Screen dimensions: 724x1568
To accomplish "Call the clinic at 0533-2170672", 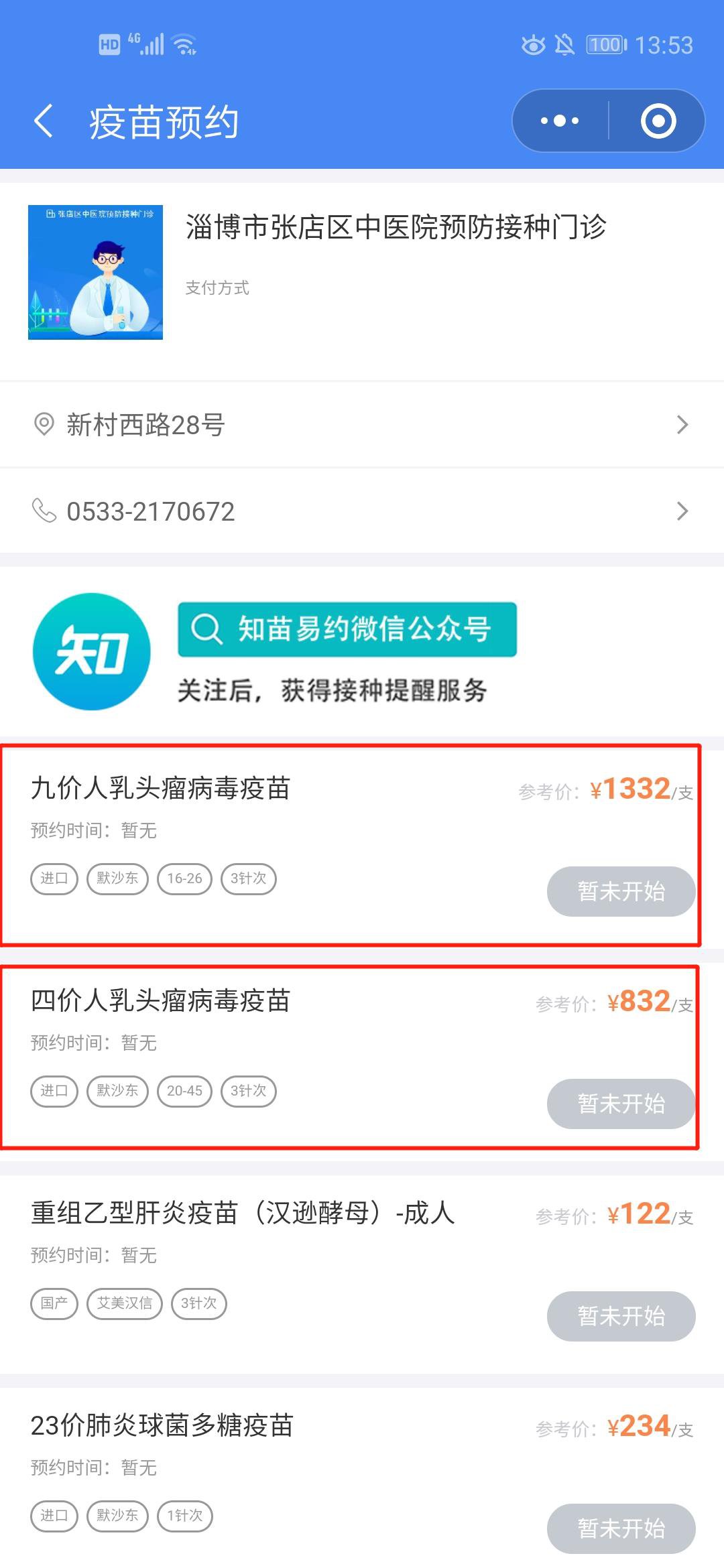I will pyautogui.click(x=362, y=511).
